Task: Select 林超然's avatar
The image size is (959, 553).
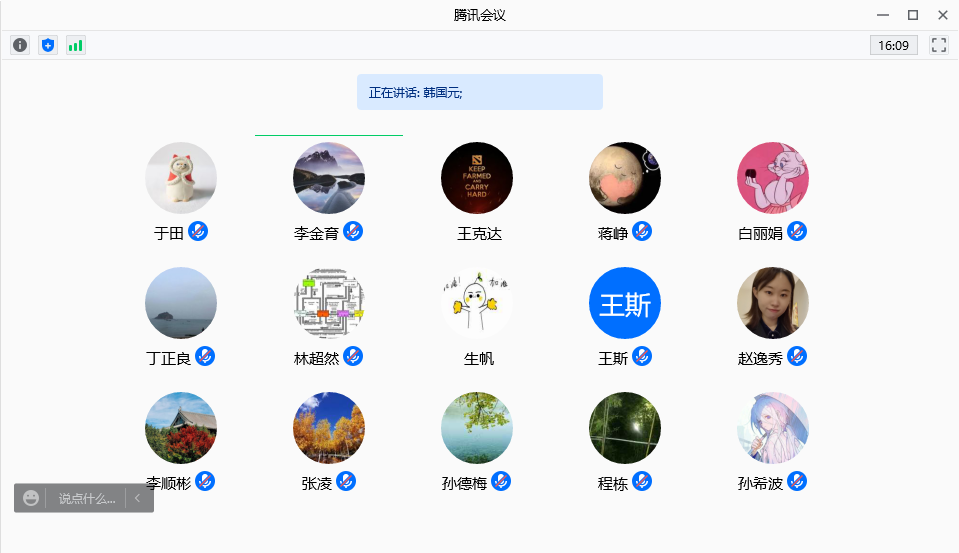Action: point(329,303)
